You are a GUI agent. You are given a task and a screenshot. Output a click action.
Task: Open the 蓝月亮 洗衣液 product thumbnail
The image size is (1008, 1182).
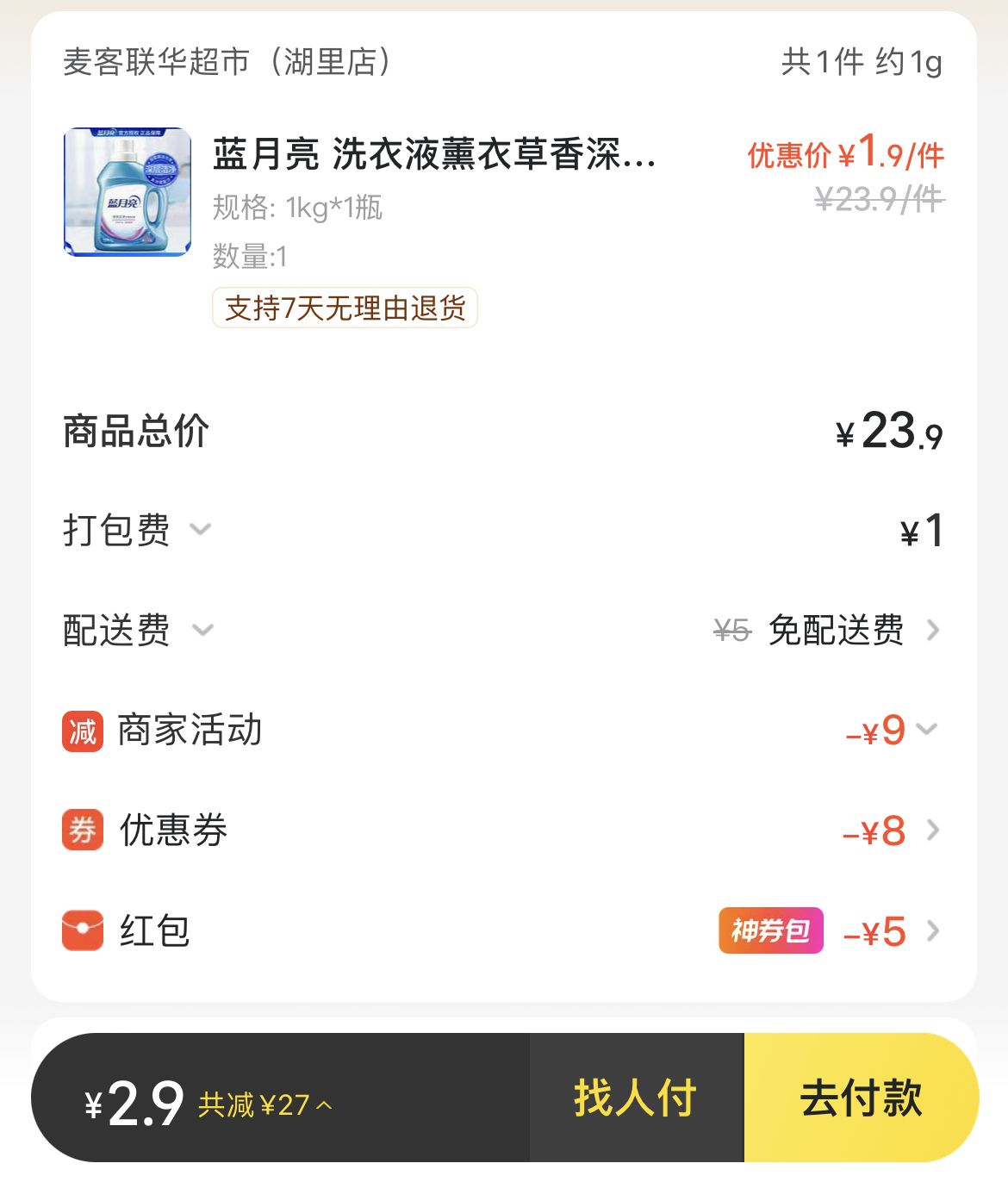click(128, 192)
